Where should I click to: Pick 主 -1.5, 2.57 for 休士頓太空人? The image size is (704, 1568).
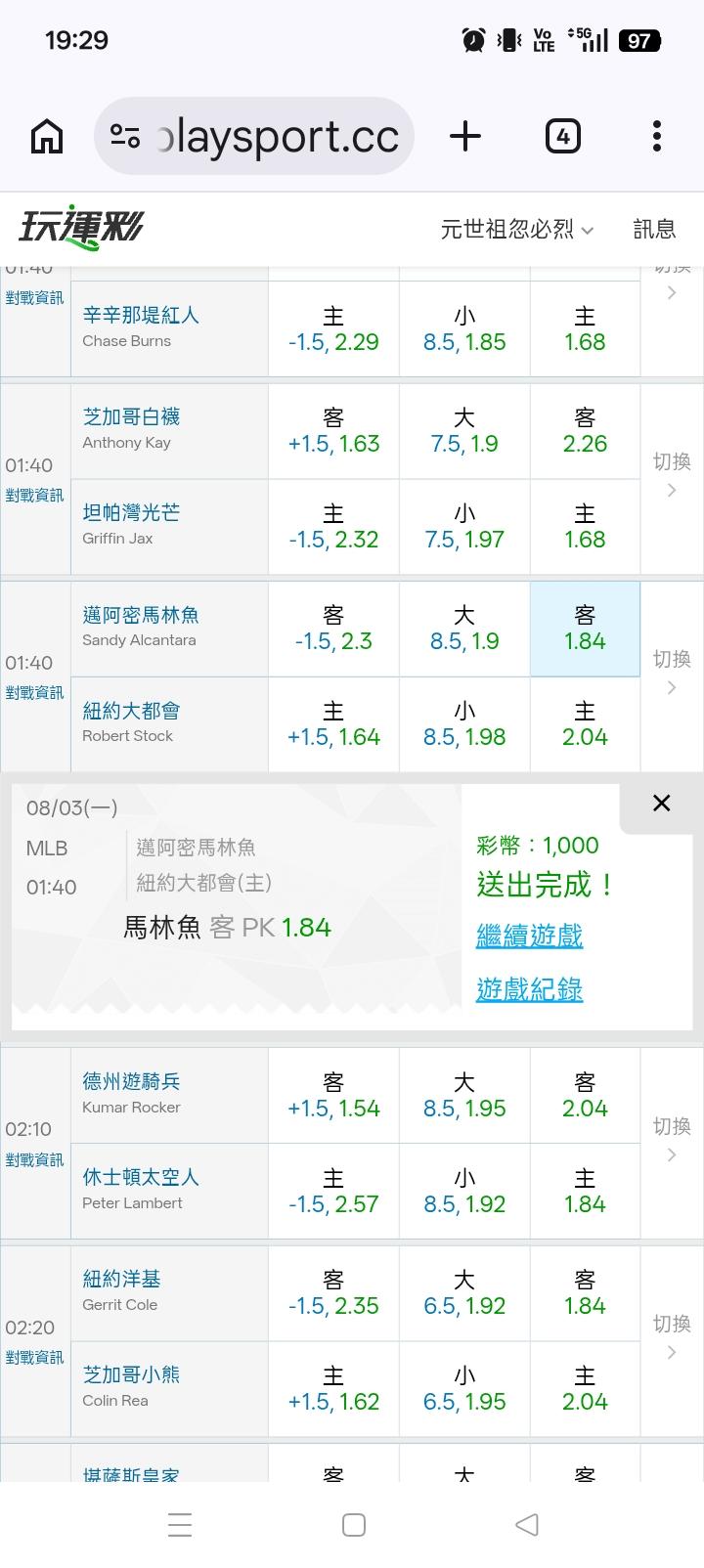pos(333,1192)
